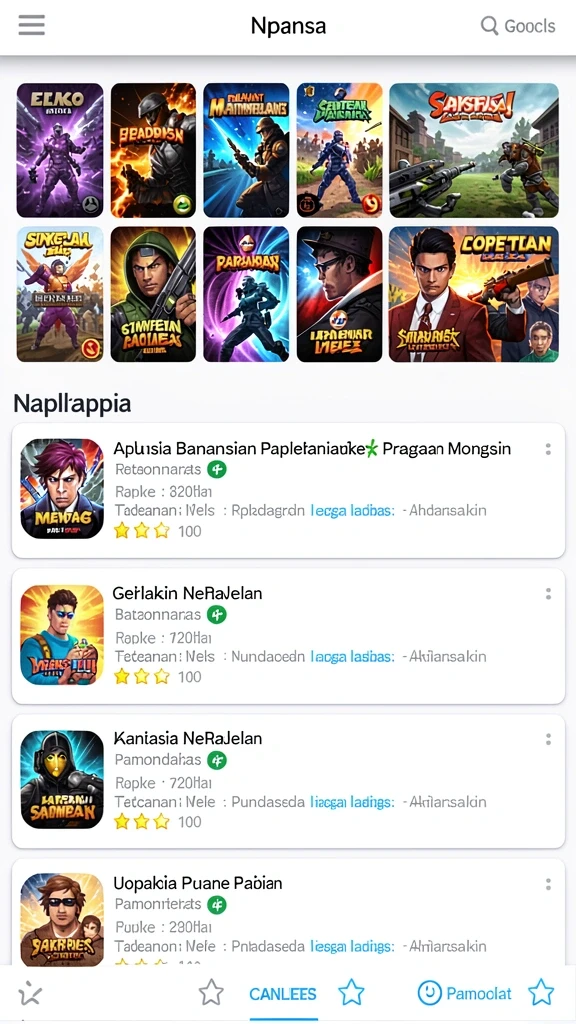Switch to the Pamoolat tab

pos(464,993)
